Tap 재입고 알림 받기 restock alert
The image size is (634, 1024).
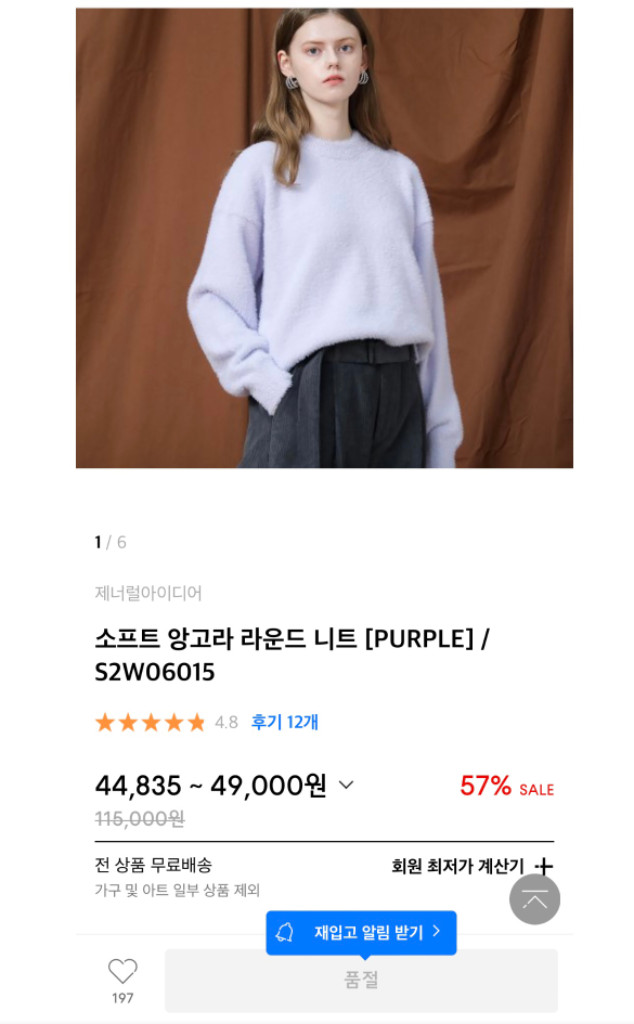tap(361, 933)
